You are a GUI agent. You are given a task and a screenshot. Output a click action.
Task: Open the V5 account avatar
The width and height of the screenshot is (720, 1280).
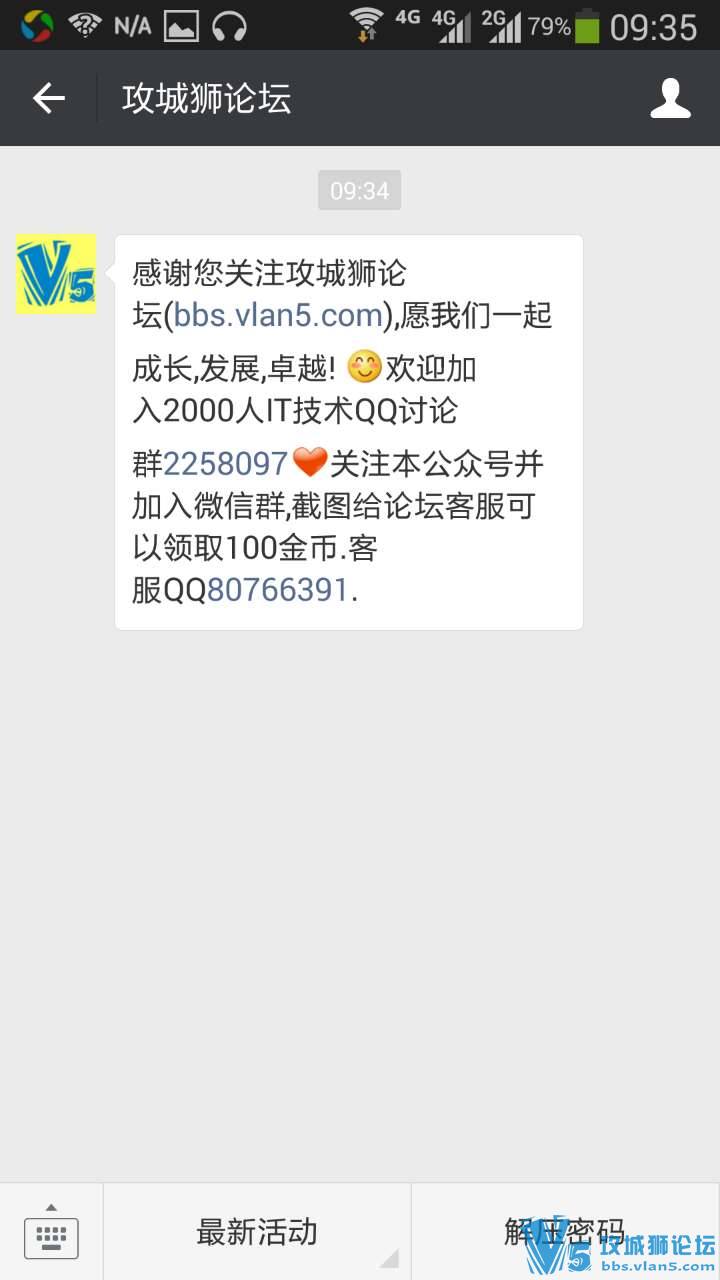click(x=56, y=274)
